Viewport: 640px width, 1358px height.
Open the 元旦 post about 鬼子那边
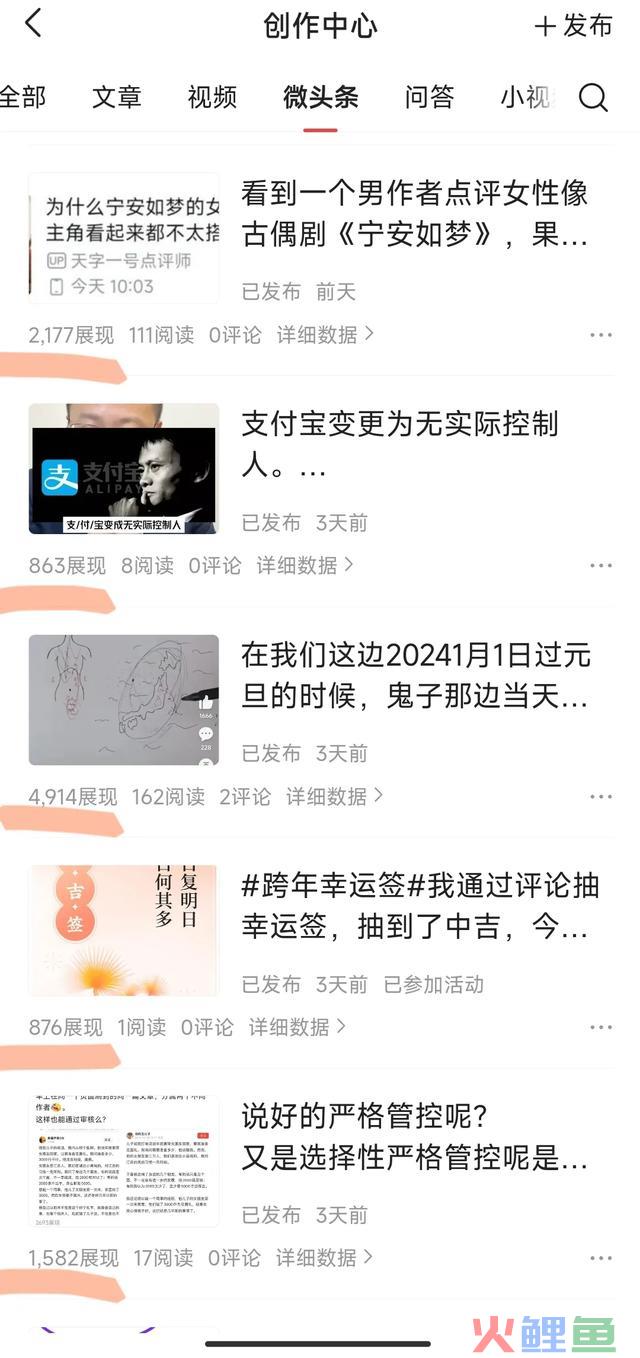(x=414, y=676)
